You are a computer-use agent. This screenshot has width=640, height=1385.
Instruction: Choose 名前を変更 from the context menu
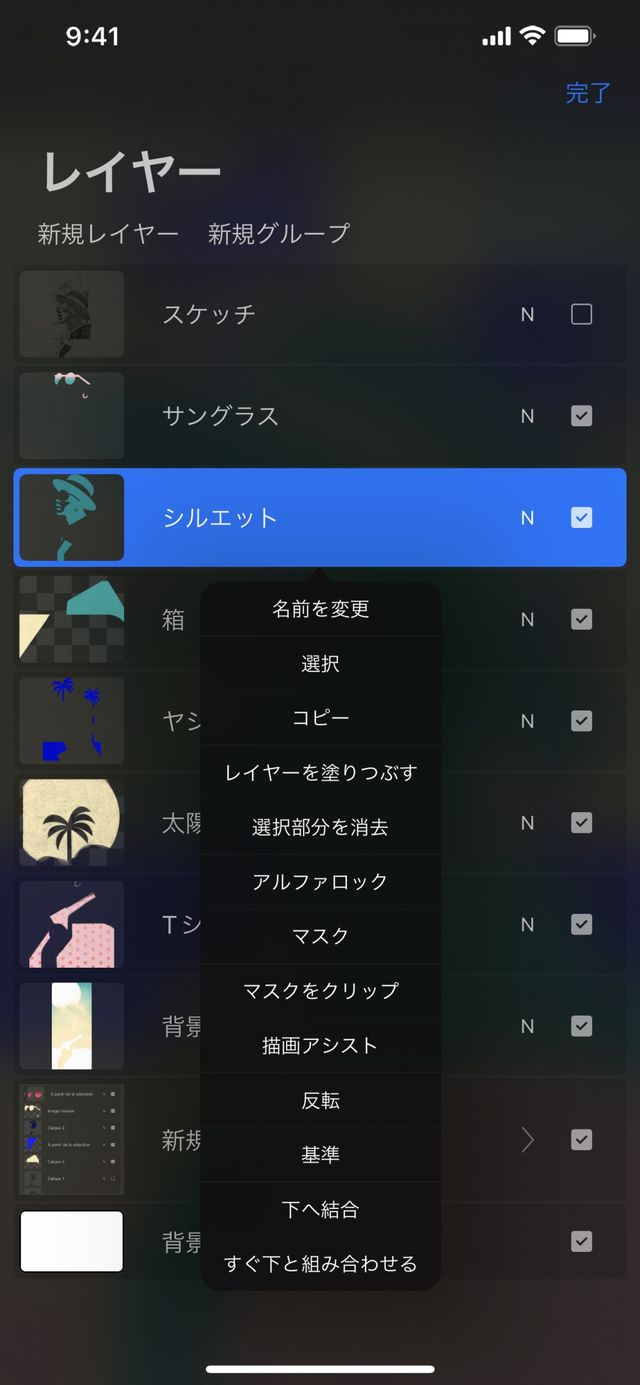(x=320, y=609)
